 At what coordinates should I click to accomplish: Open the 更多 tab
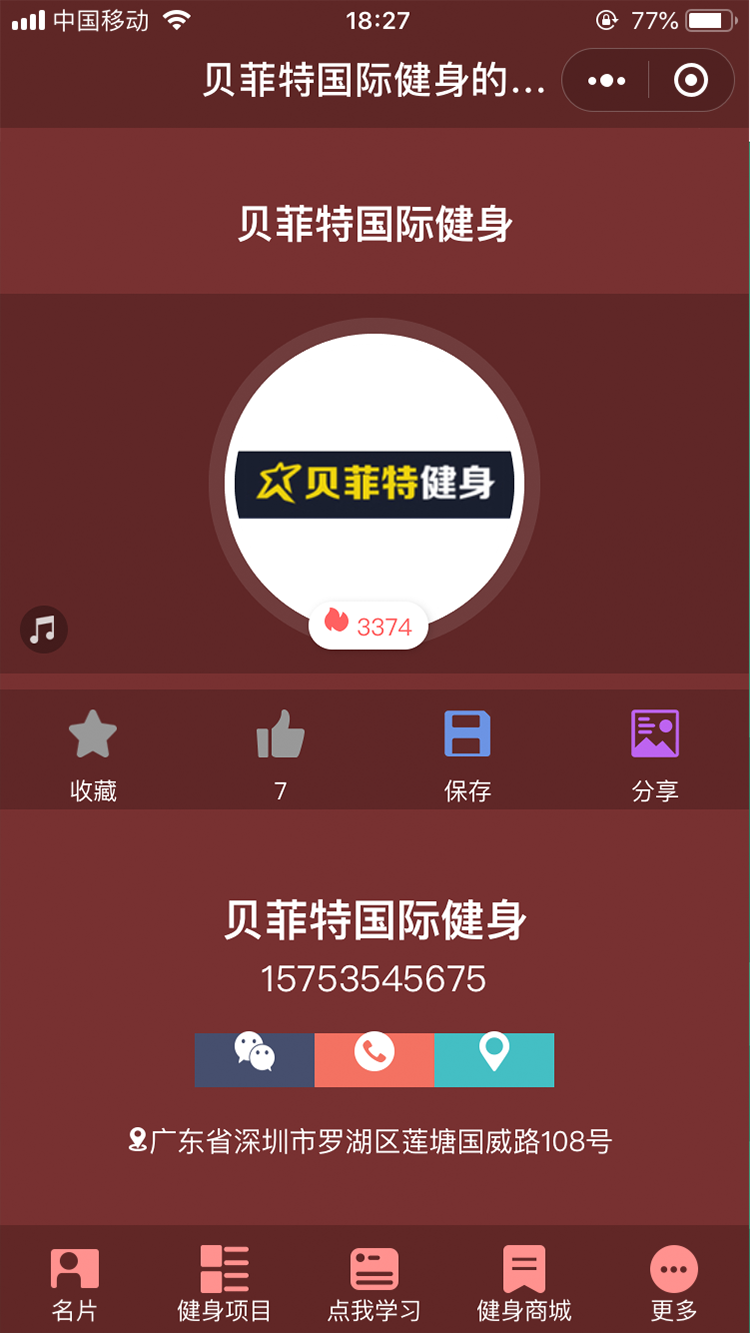click(674, 1283)
